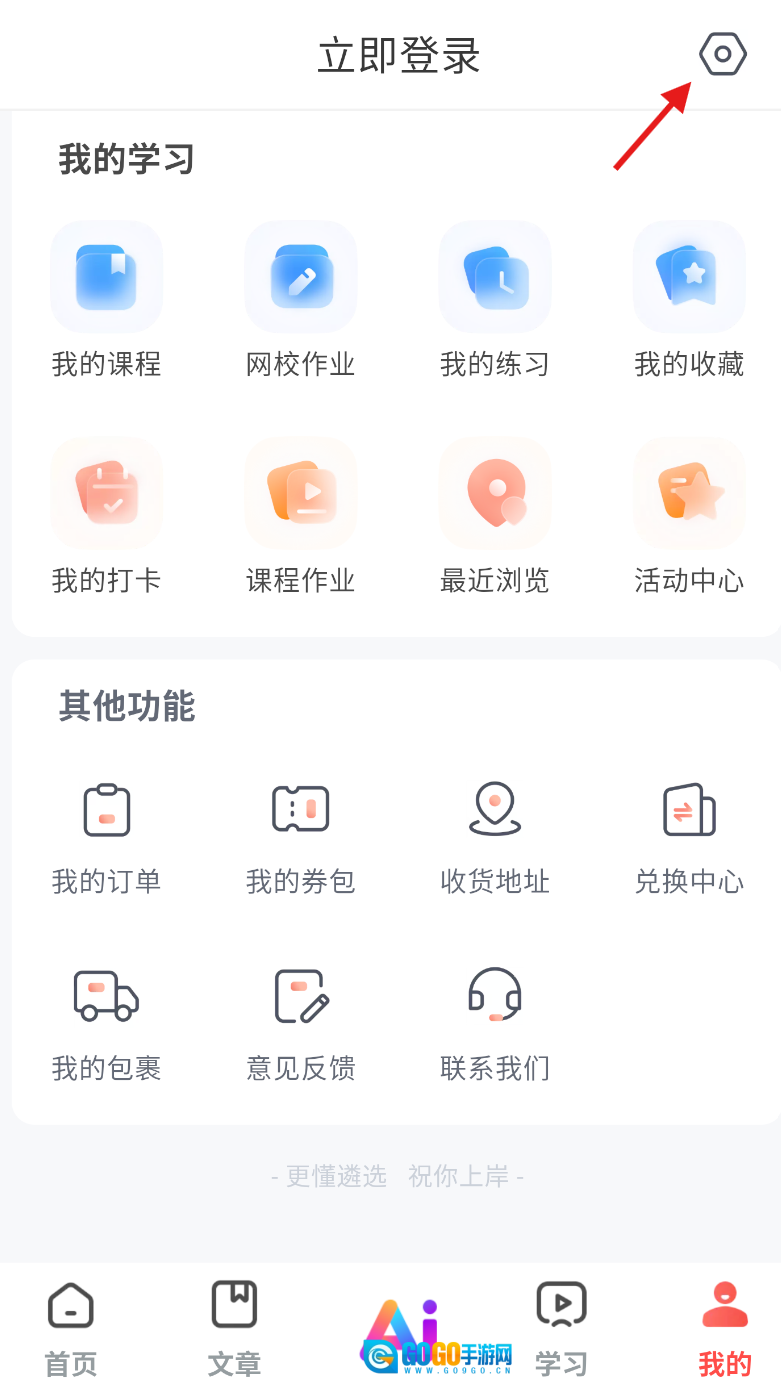
Task: Open 活动中心
Action: [689, 514]
